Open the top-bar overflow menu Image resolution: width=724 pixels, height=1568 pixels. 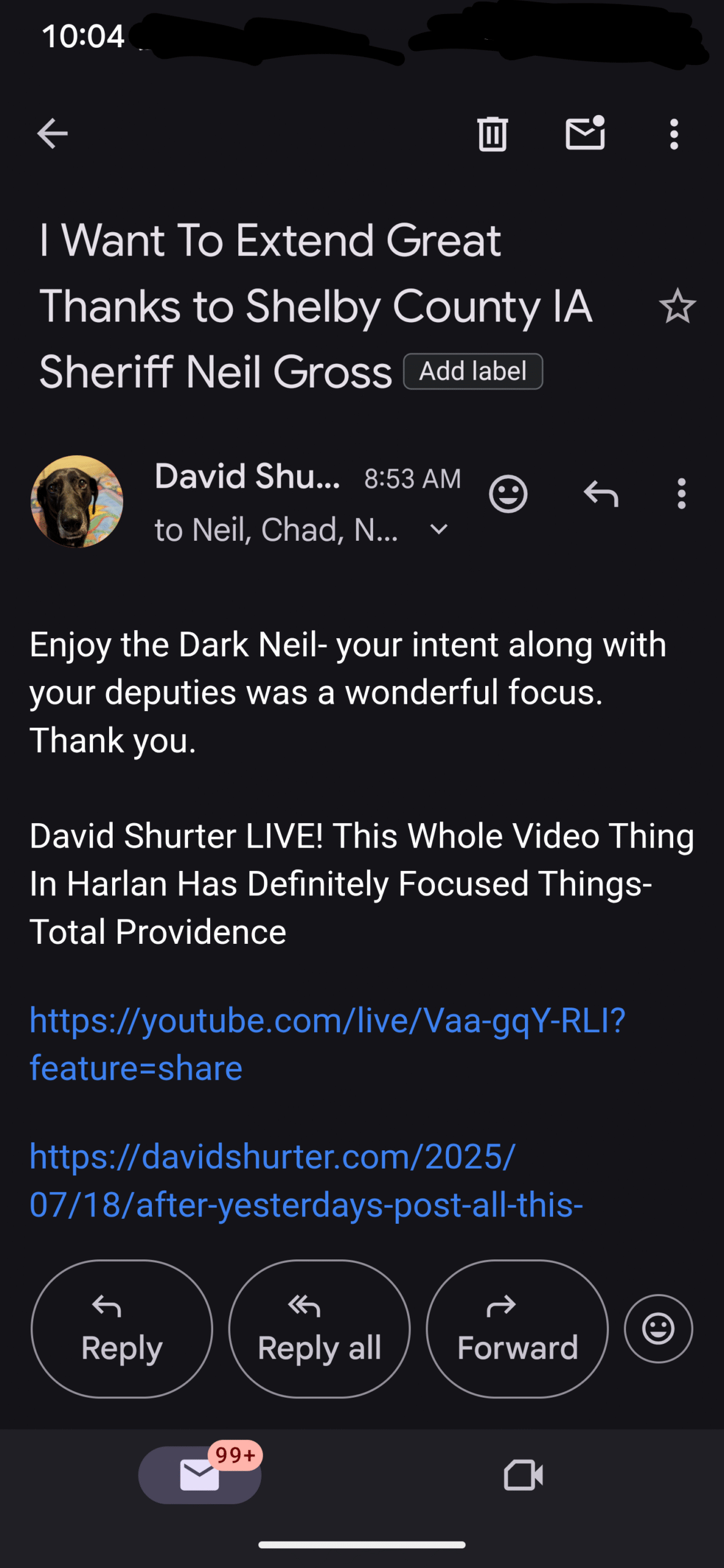coord(674,134)
